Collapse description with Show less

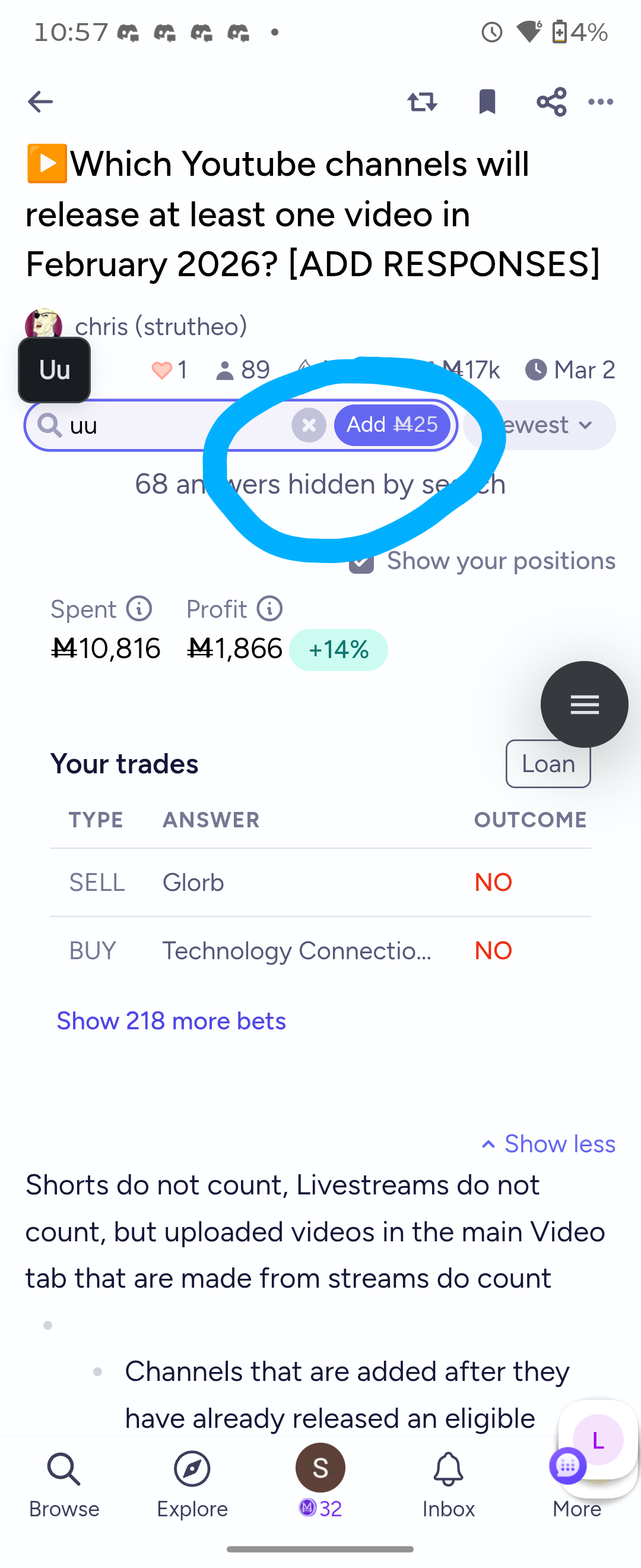click(x=548, y=1145)
